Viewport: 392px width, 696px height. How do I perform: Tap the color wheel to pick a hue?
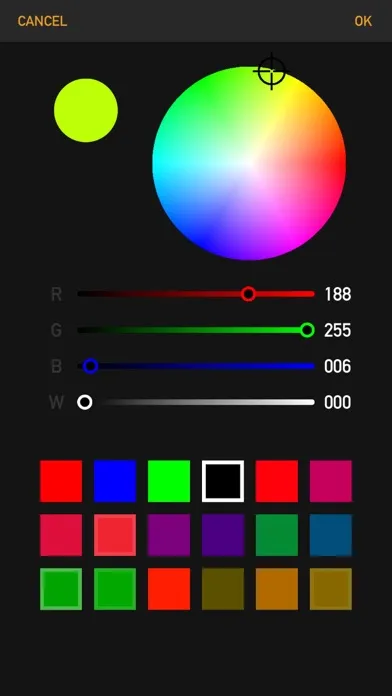(x=249, y=163)
